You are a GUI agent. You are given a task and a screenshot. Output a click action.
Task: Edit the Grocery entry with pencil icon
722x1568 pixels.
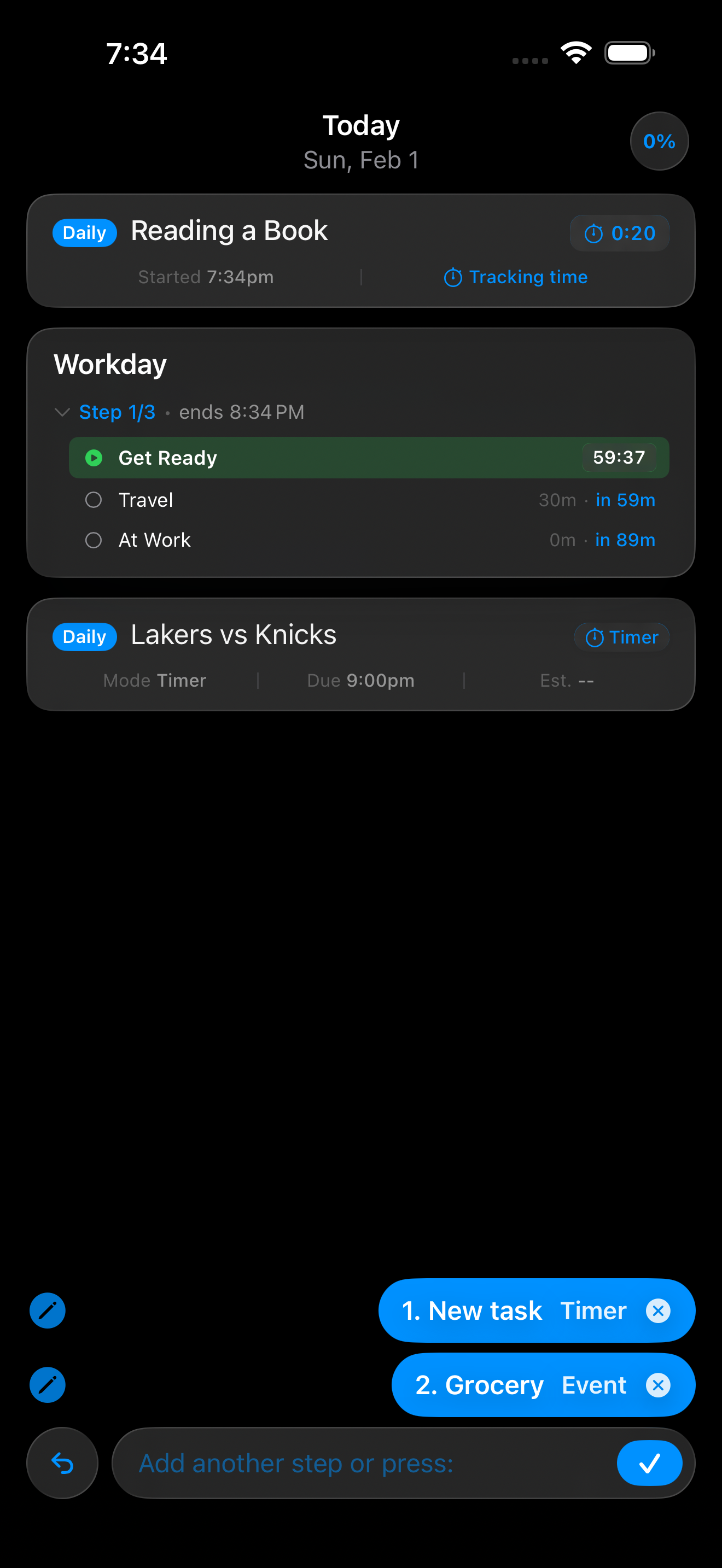click(x=48, y=1385)
